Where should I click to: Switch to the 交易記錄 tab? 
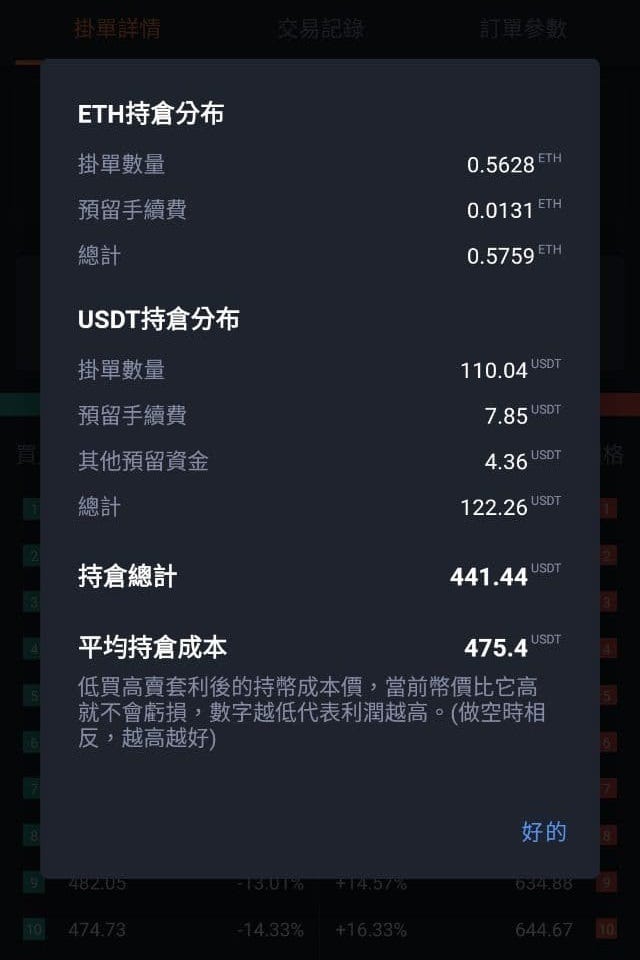tap(320, 29)
